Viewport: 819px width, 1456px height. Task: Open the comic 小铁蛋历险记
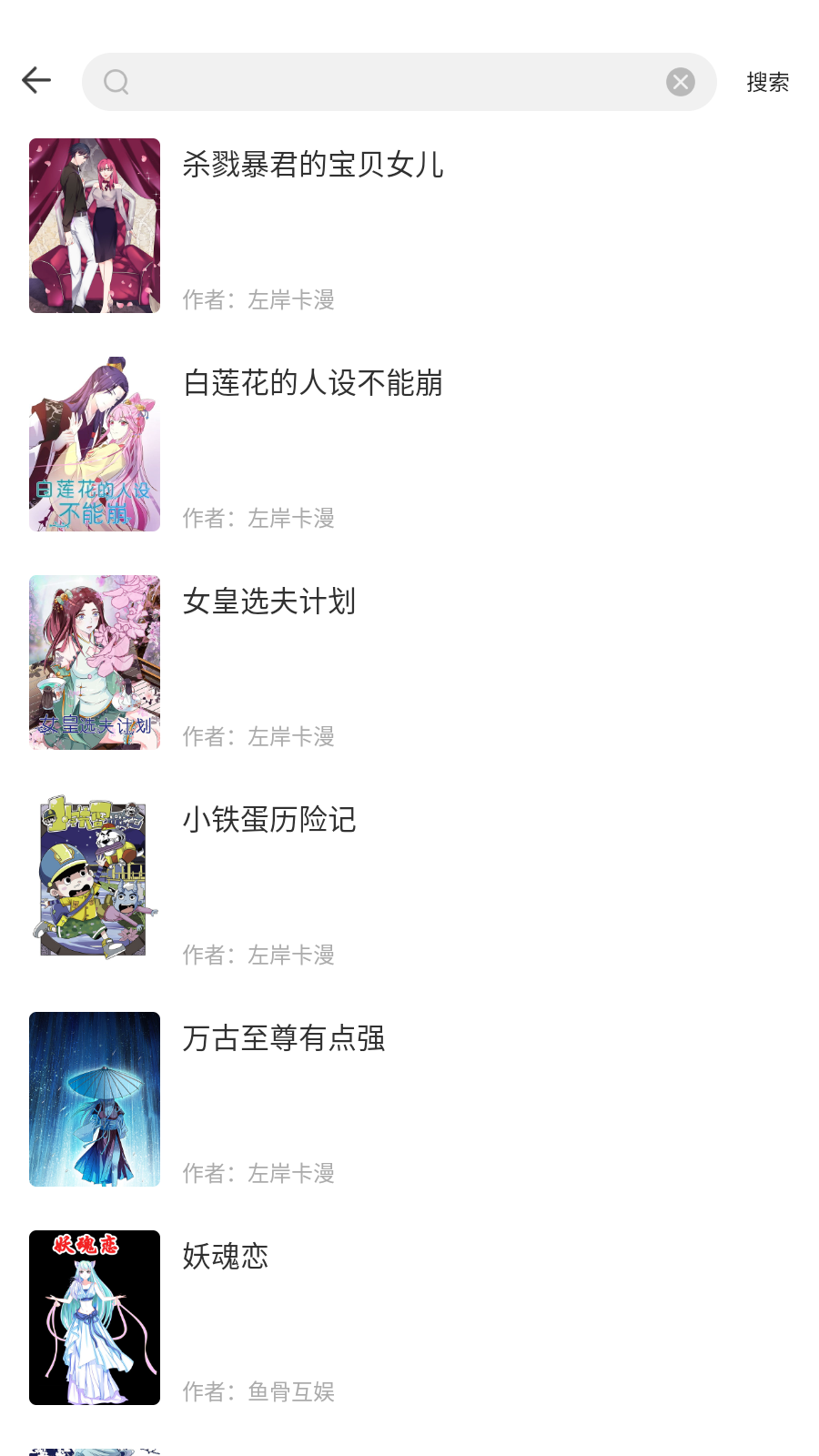(x=269, y=821)
